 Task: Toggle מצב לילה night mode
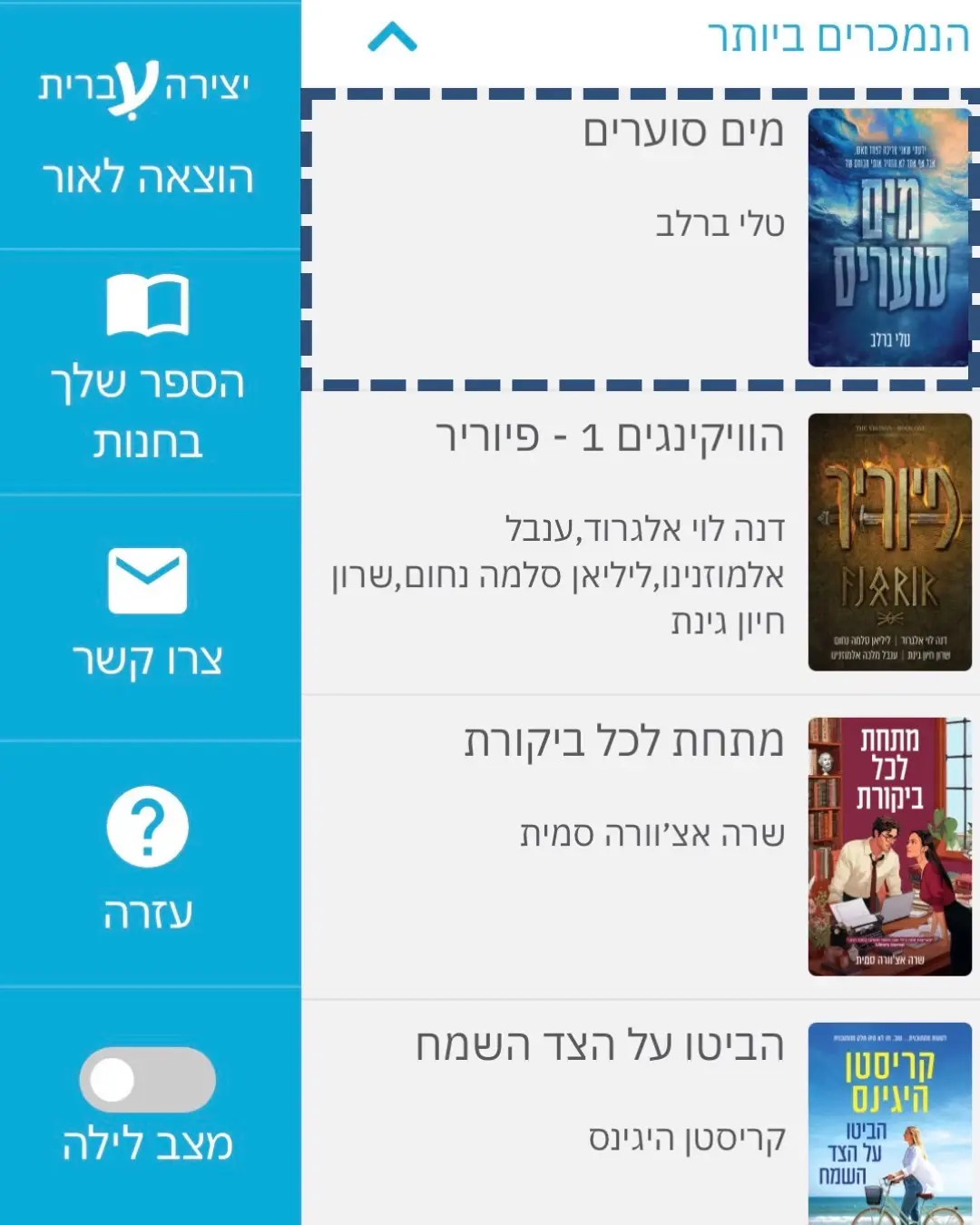pyautogui.click(x=148, y=1080)
